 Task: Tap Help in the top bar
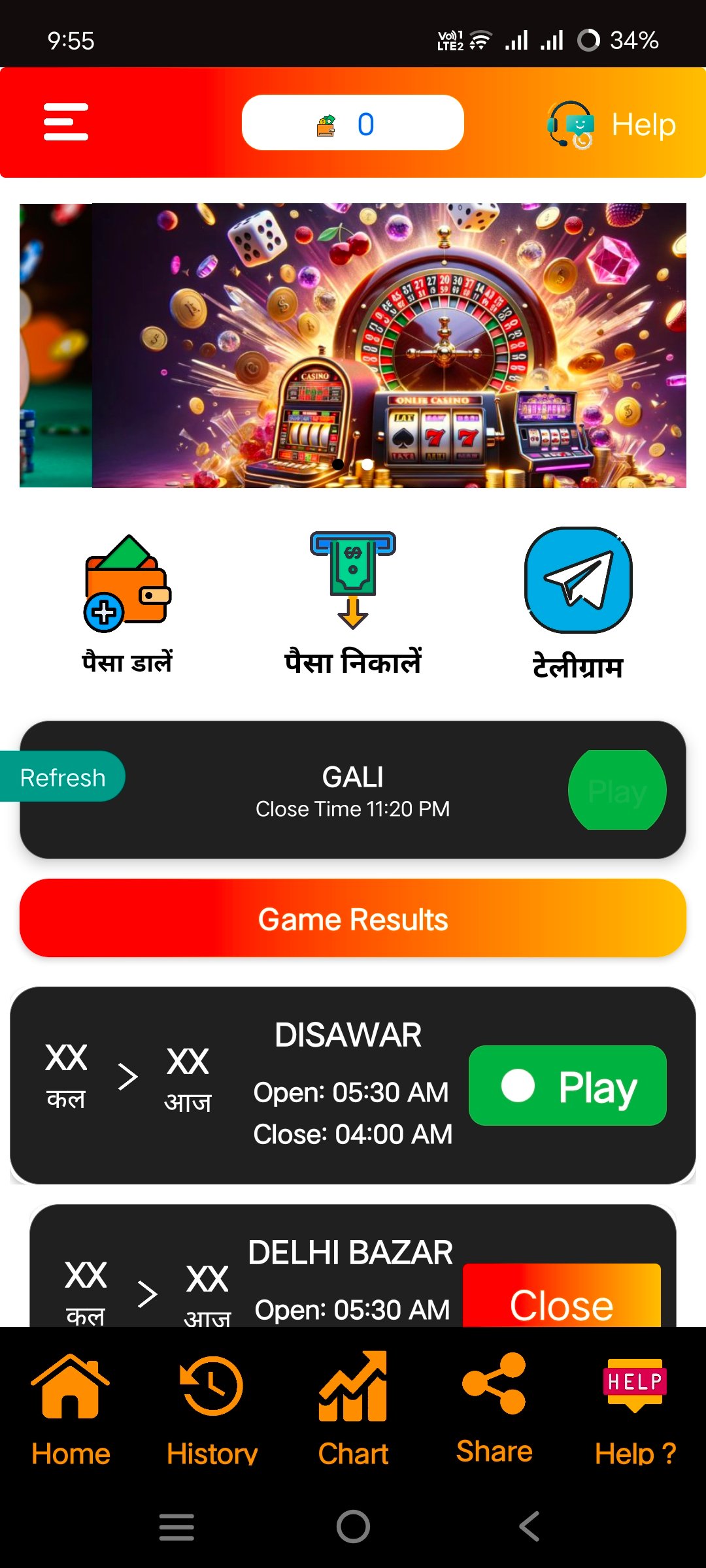(613, 124)
